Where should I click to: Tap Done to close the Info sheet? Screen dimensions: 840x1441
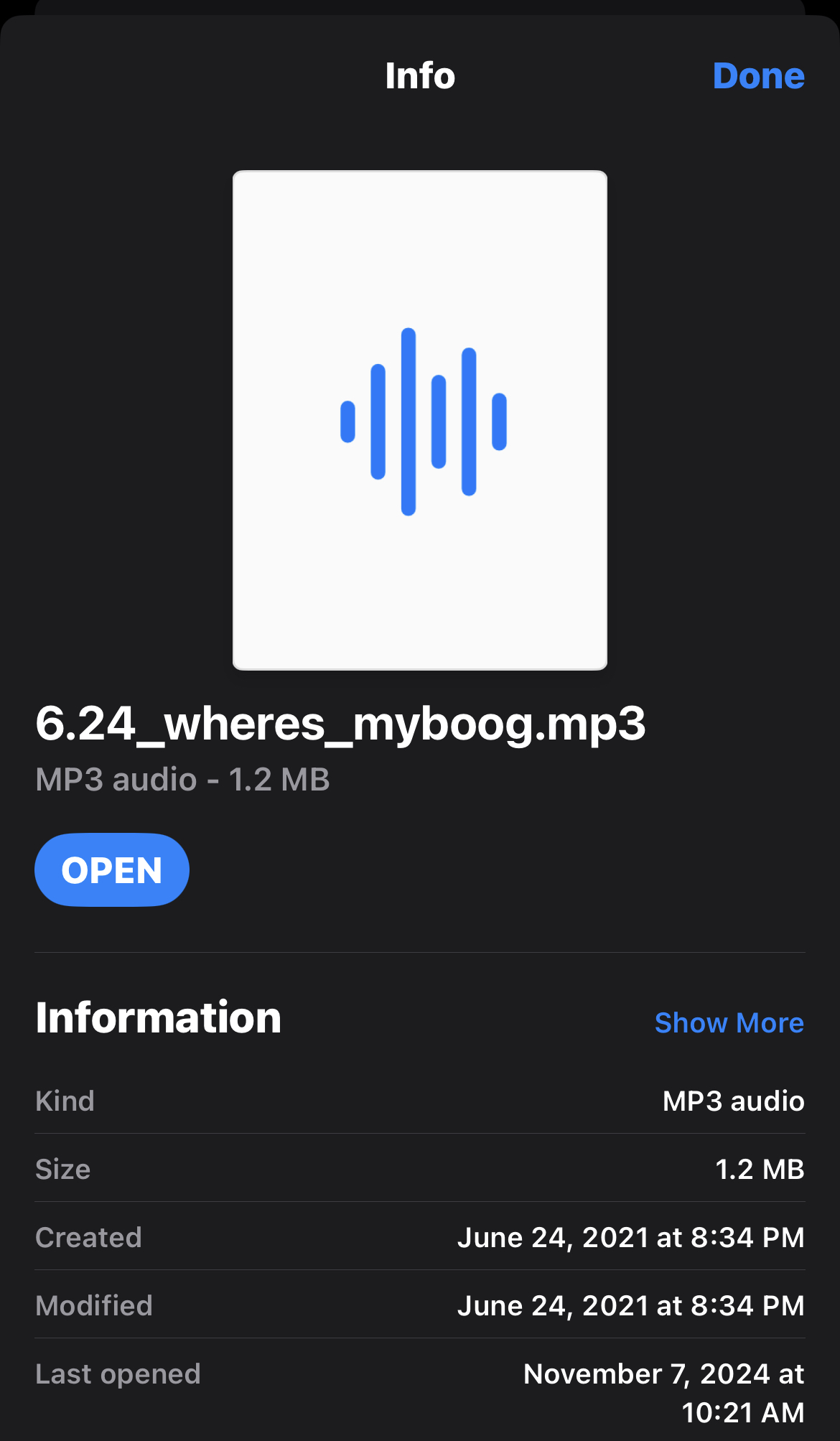(758, 76)
